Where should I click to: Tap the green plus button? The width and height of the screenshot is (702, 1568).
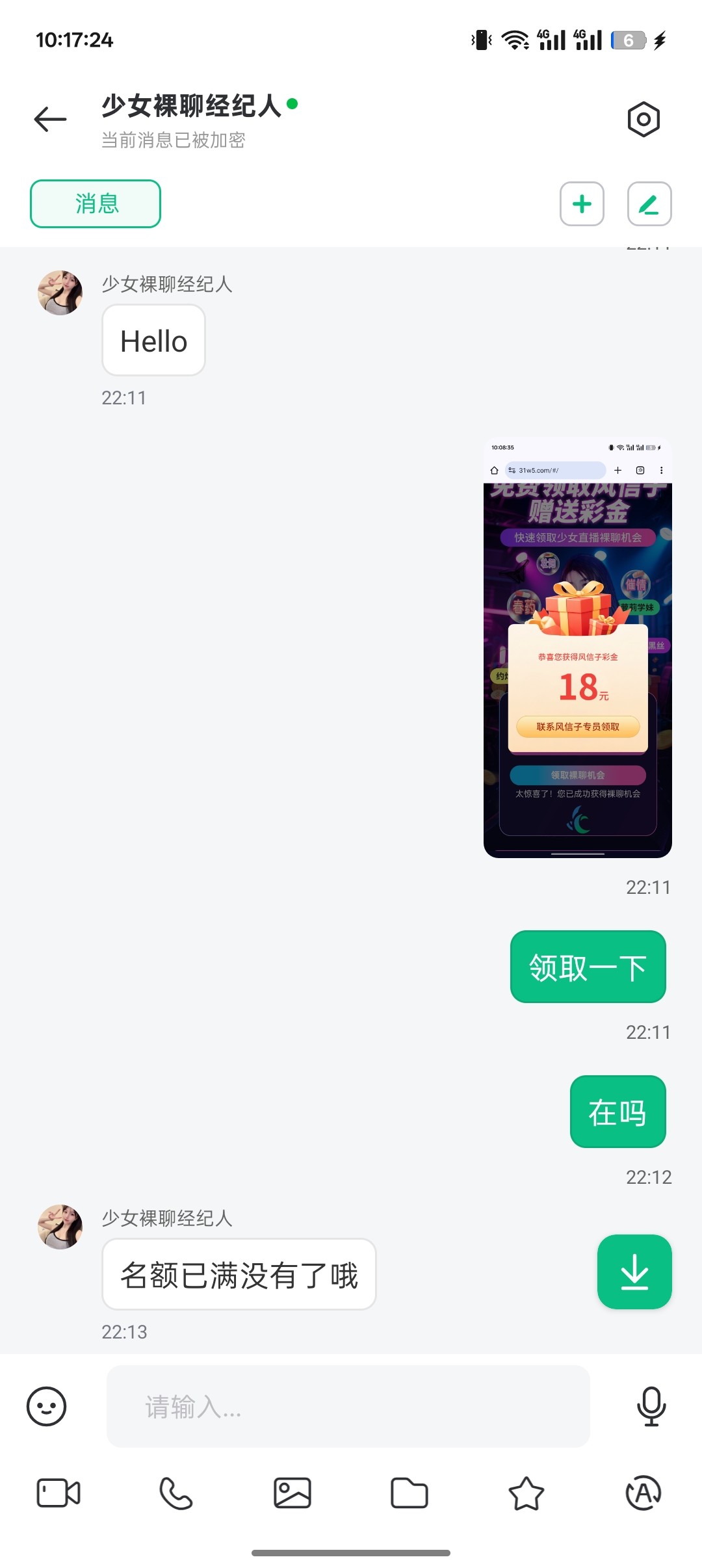tap(582, 204)
